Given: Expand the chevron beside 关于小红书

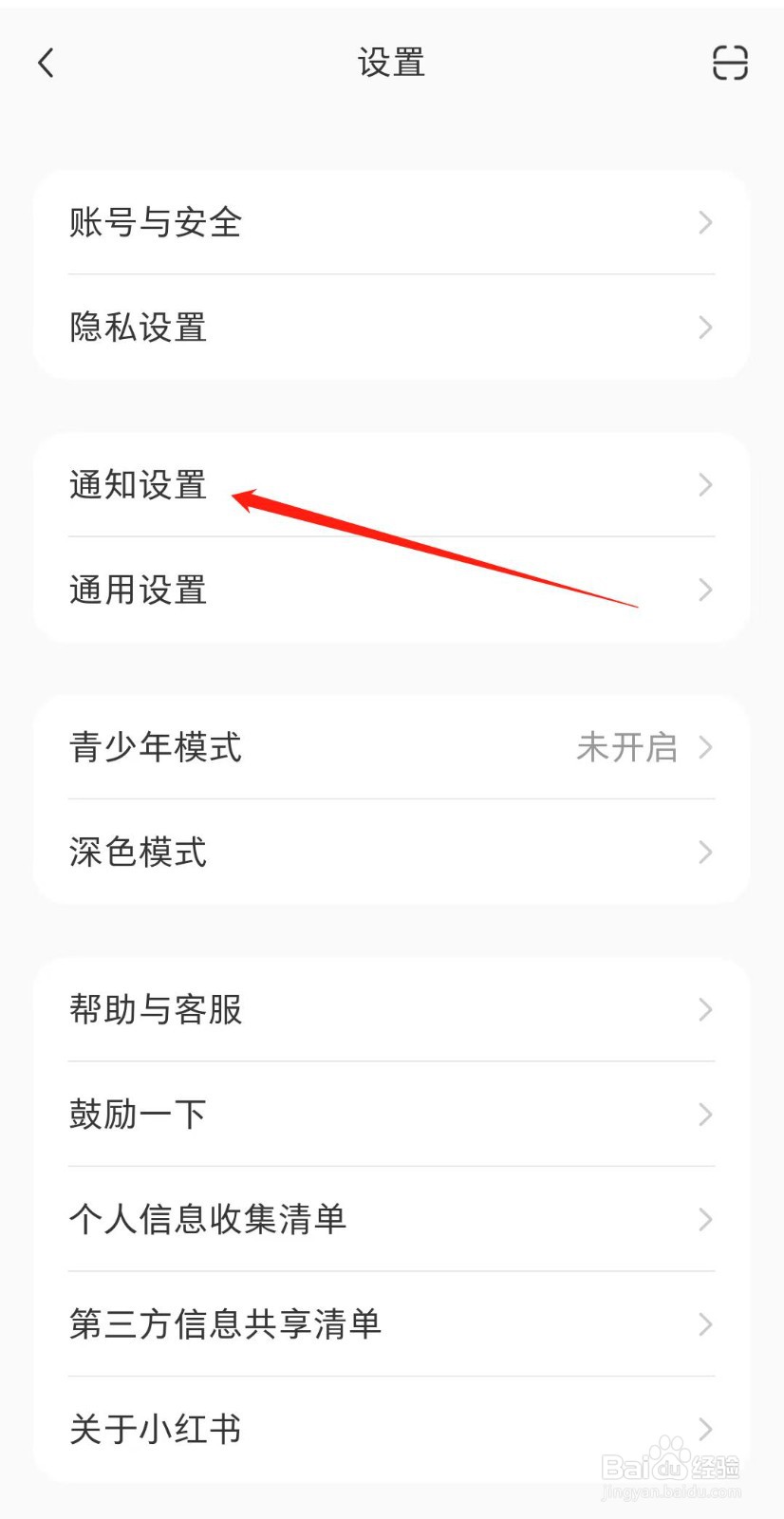Looking at the screenshot, I should (x=704, y=1429).
